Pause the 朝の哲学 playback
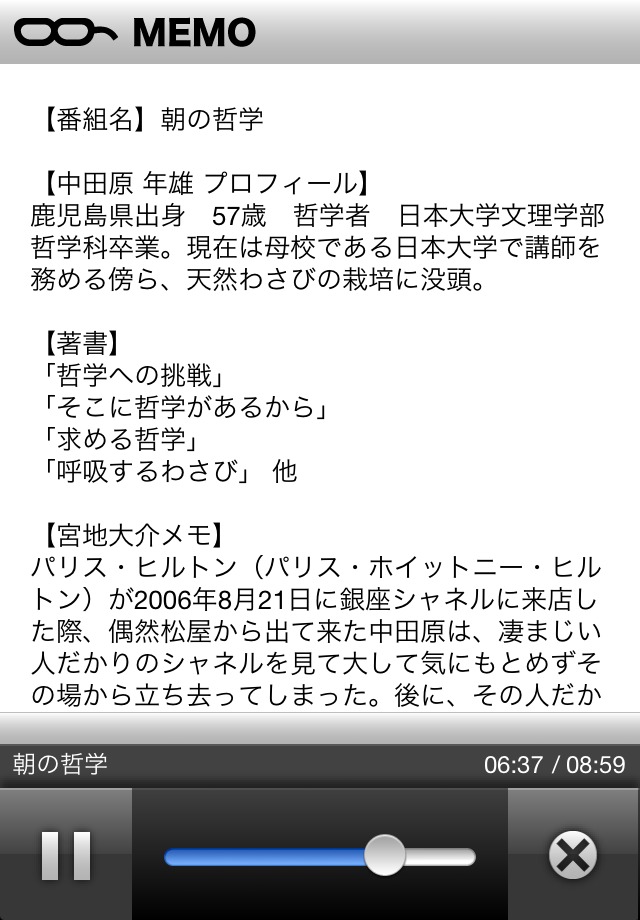Screen dimensions: 640x920 66,855
